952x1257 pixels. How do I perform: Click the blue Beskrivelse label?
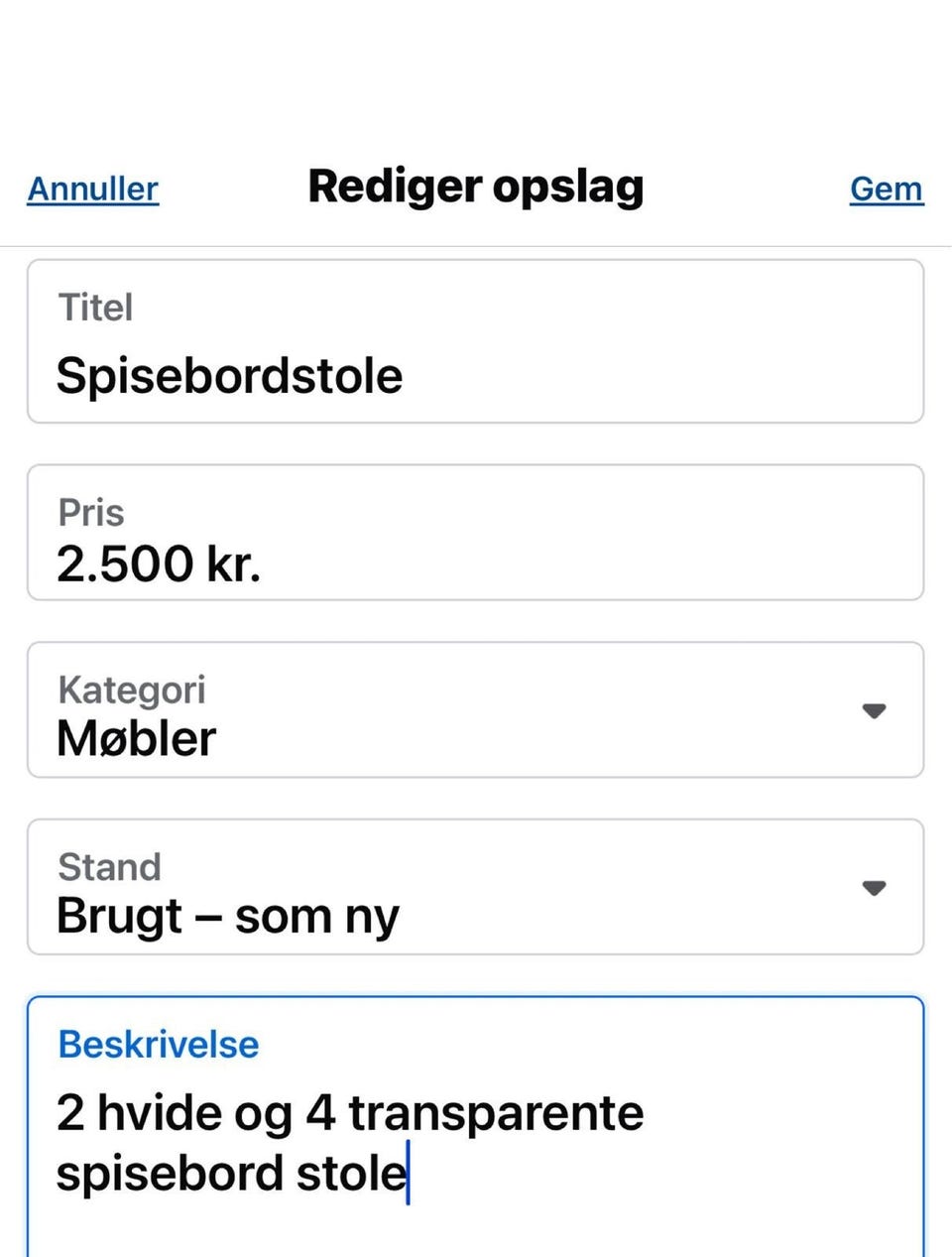pos(158,1044)
